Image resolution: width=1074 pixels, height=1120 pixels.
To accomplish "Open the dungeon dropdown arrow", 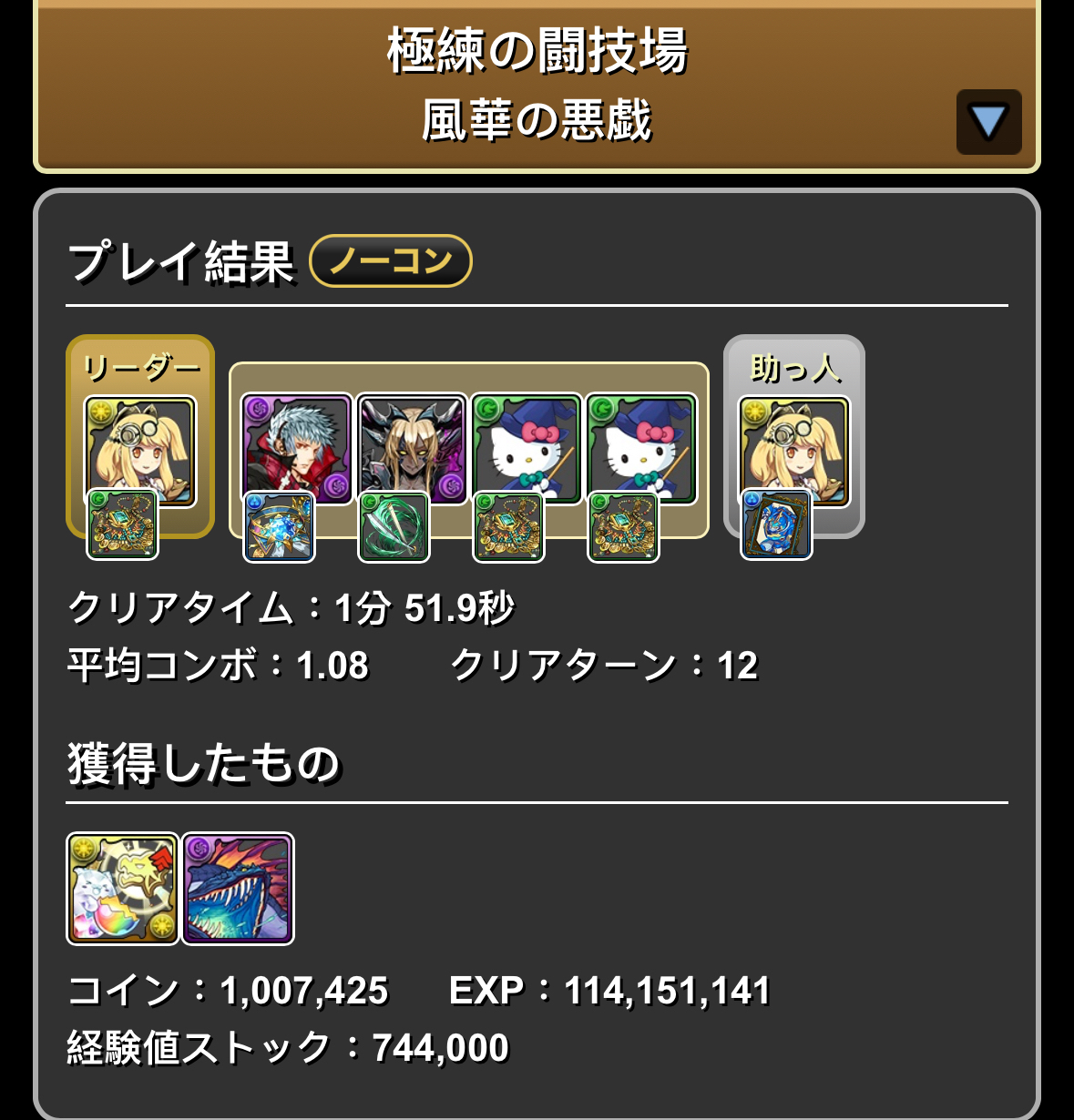I will (988, 122).
